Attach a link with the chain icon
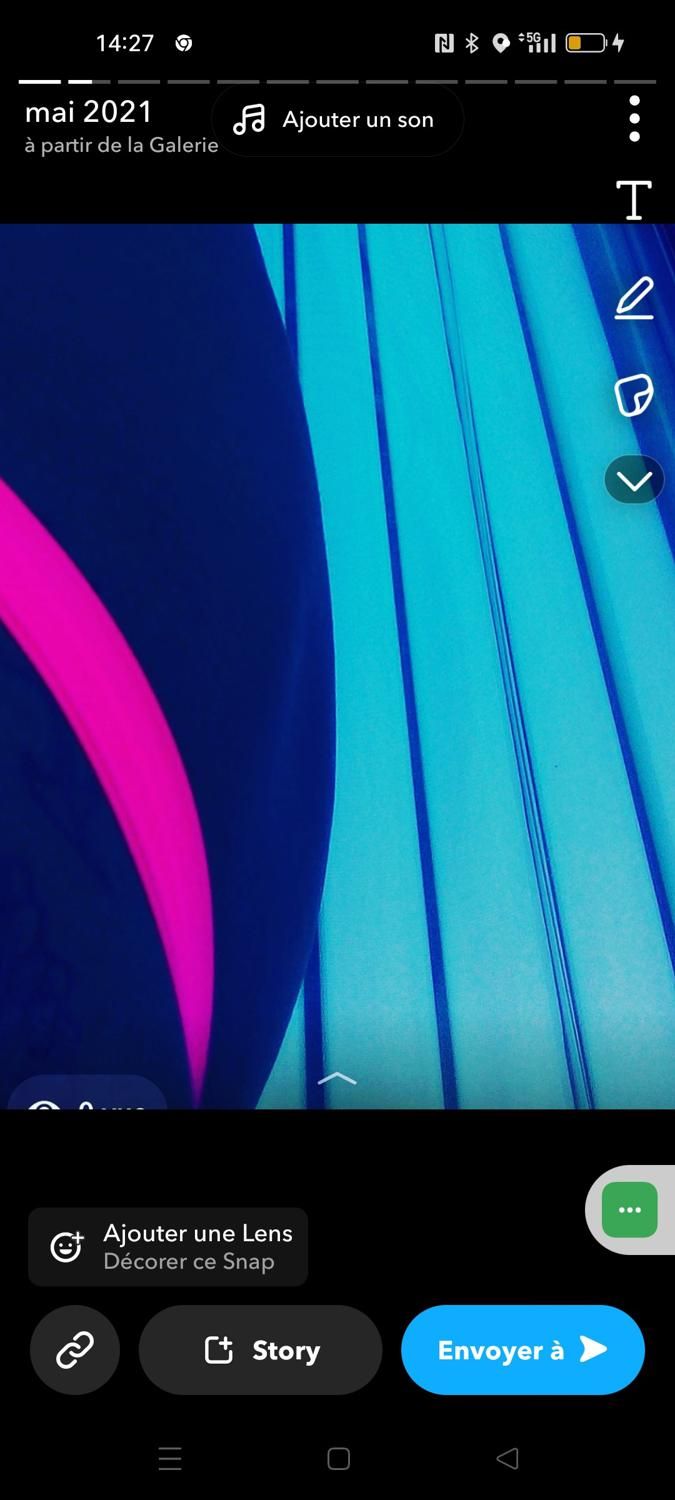The image size is (675, 1500). (75, 1350)
